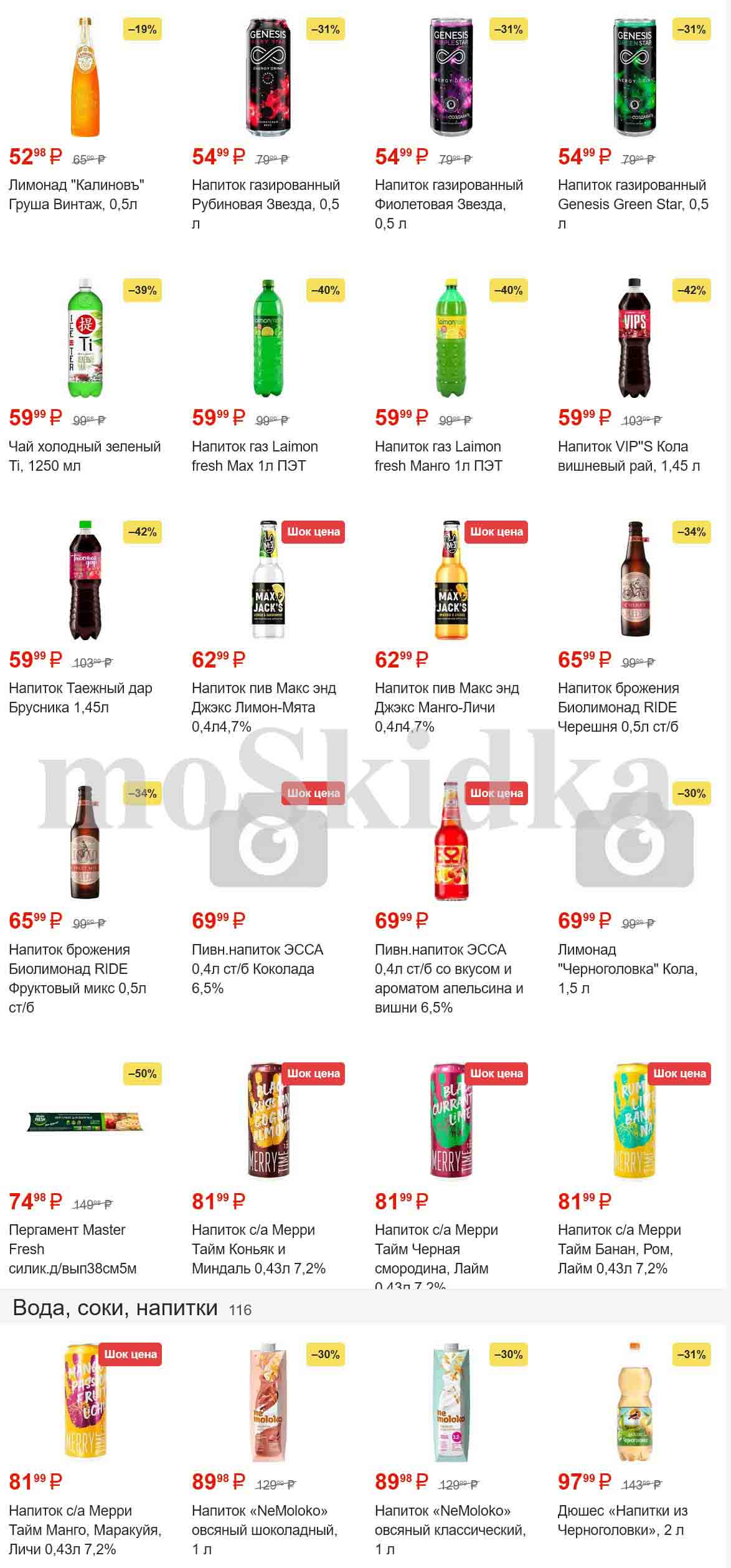Viewport: 731px width, 1568px height.
Task: Open Биолимонад RIDE Фруктовый микс card
Action: [85, 842]
